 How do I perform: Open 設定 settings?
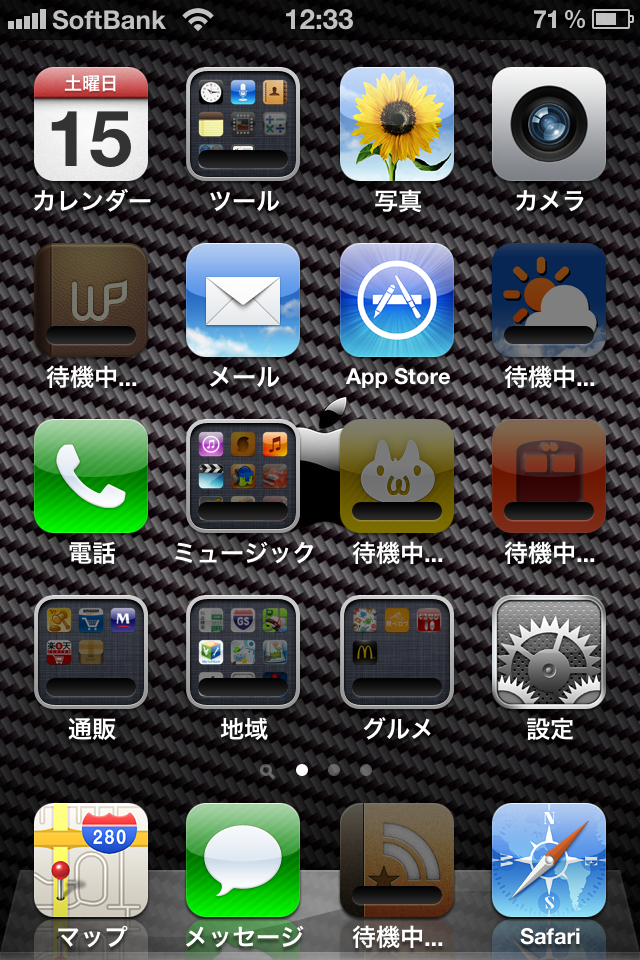tap(549, 652)
